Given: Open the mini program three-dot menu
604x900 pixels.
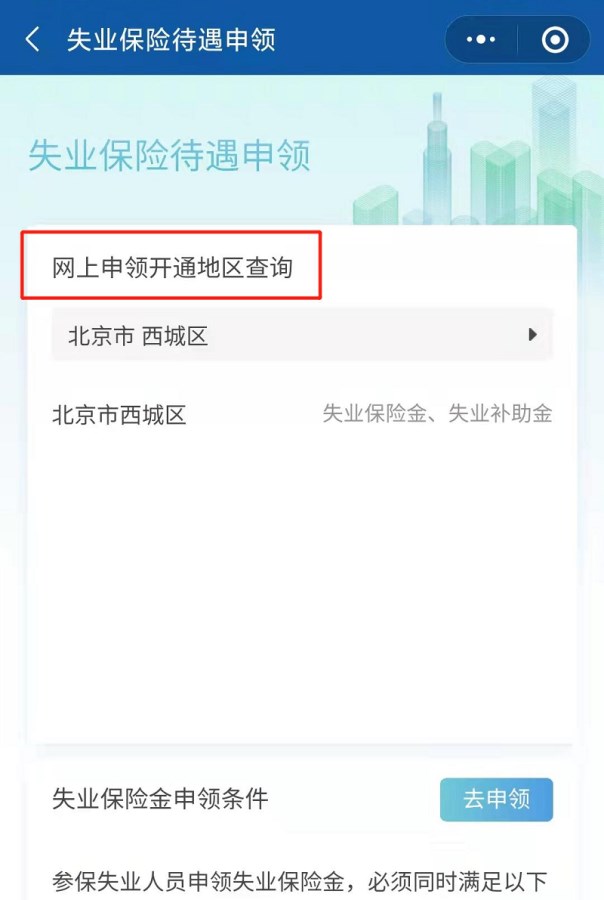Looking at the screenshot, I should 481,40.
